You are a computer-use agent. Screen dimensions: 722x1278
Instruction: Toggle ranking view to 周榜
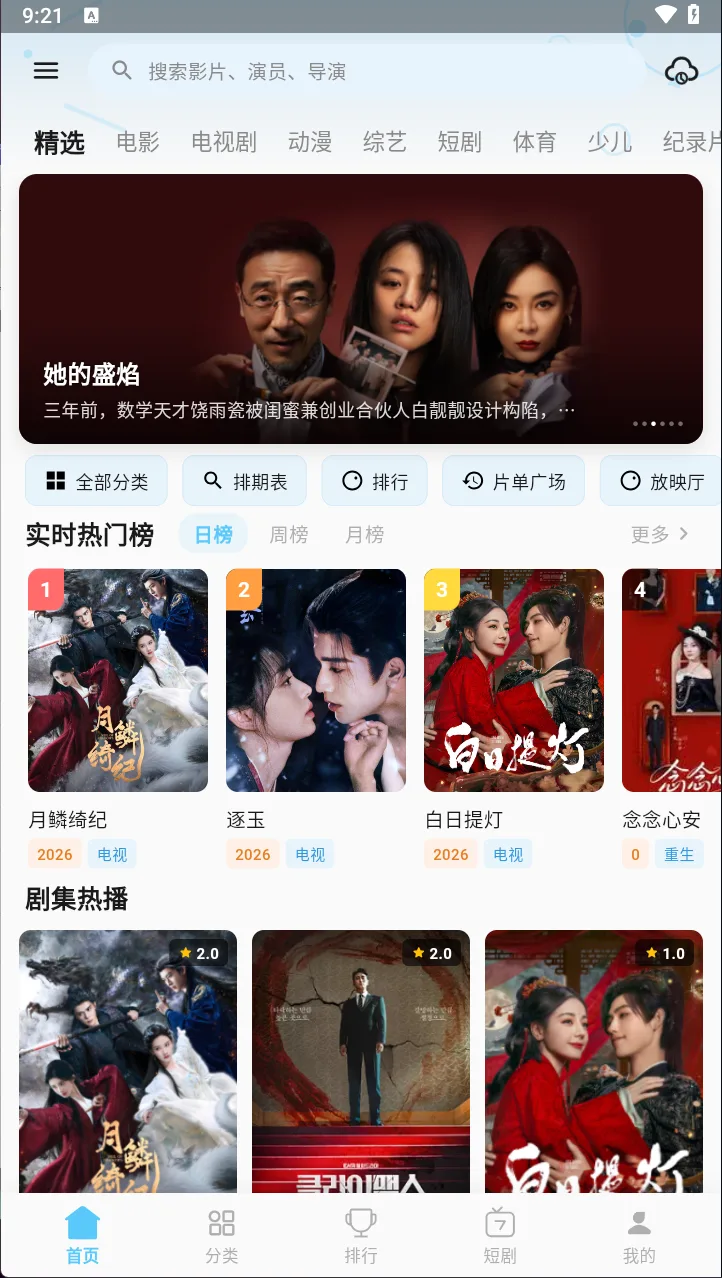tap(289, 534)
